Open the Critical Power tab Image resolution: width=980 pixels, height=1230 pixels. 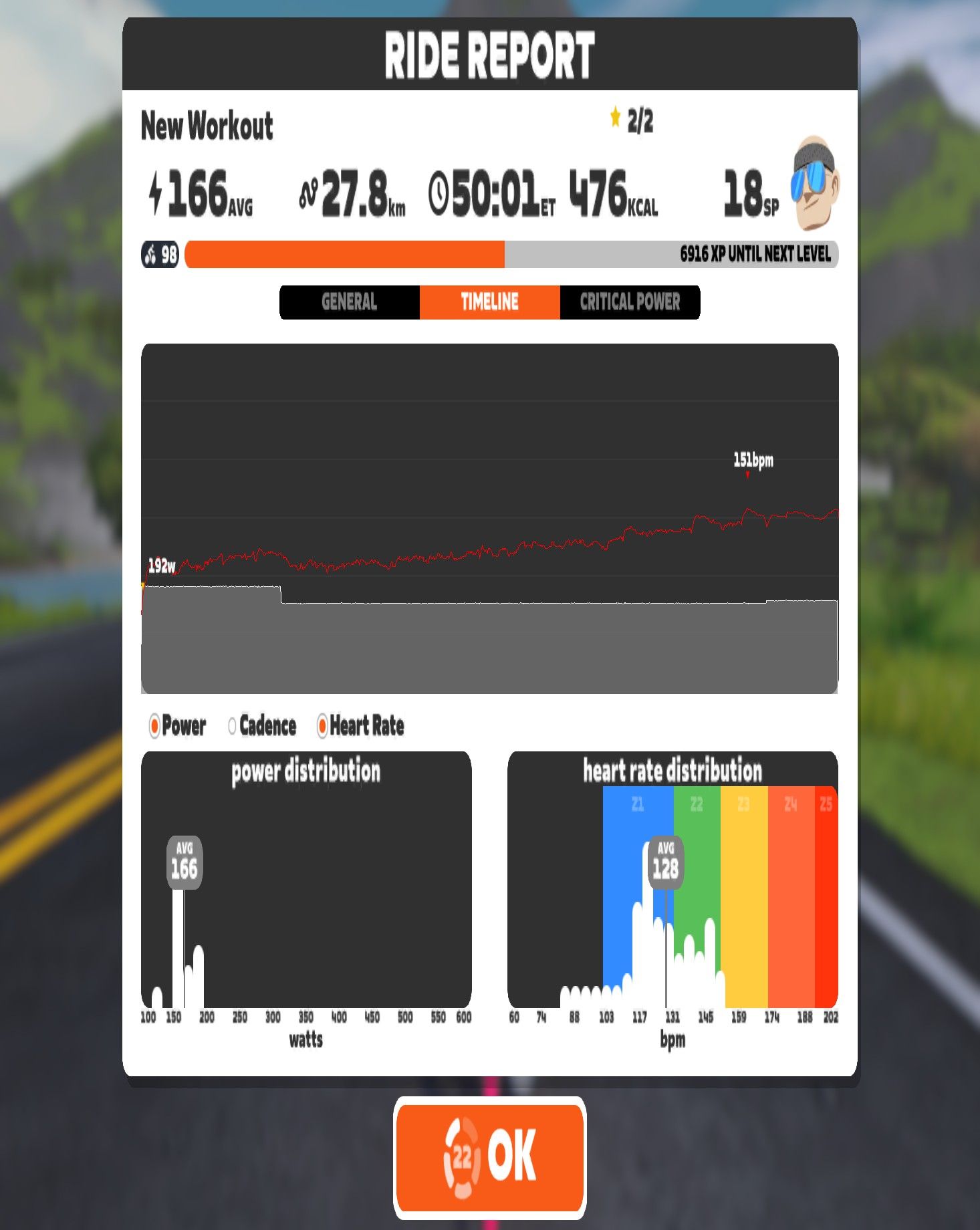point(630,302)
